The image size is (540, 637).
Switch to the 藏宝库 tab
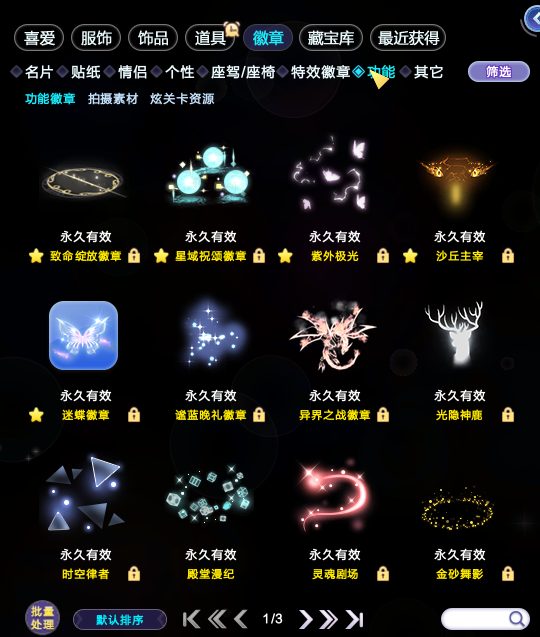coord(330,38)
